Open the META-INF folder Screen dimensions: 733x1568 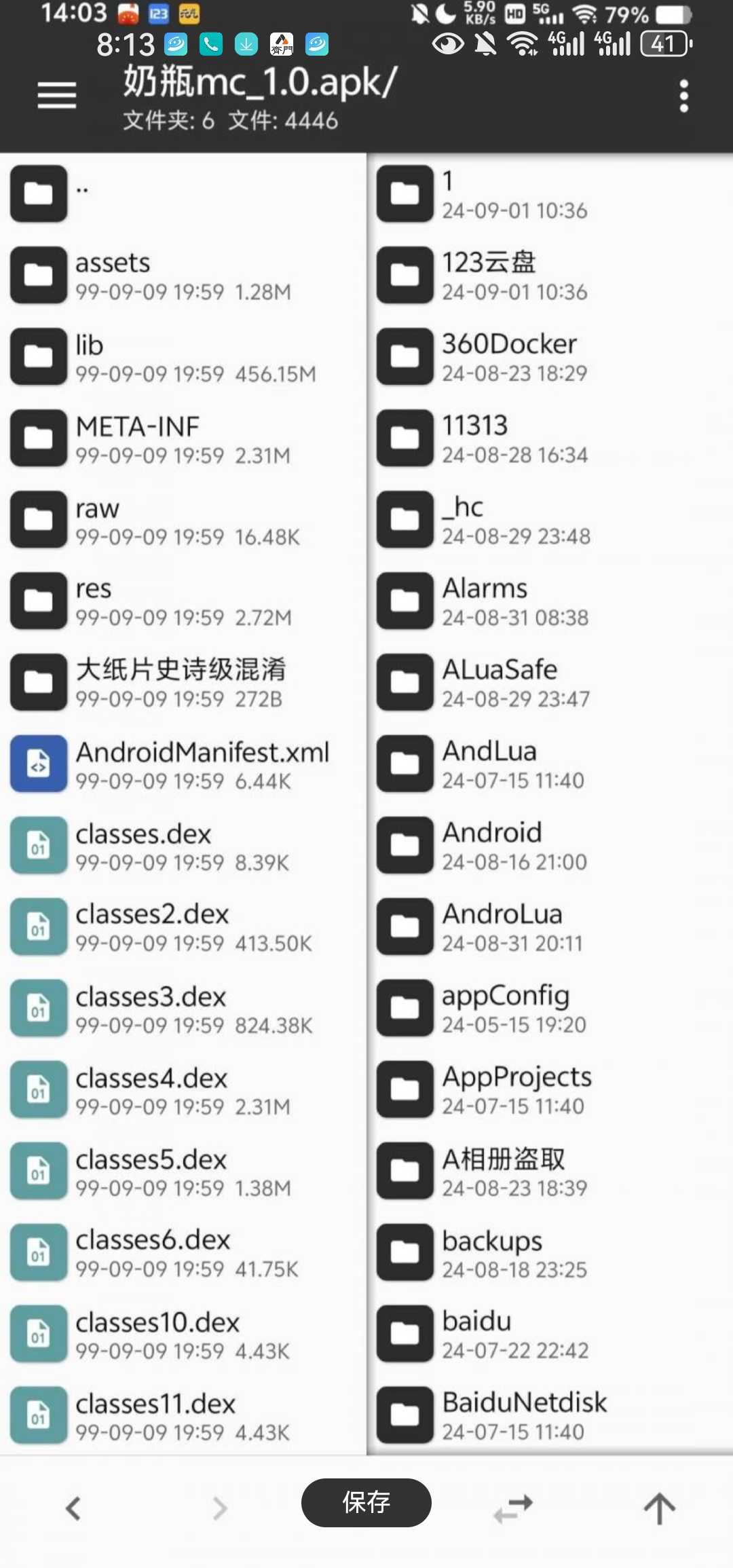[x=182, y=439]
